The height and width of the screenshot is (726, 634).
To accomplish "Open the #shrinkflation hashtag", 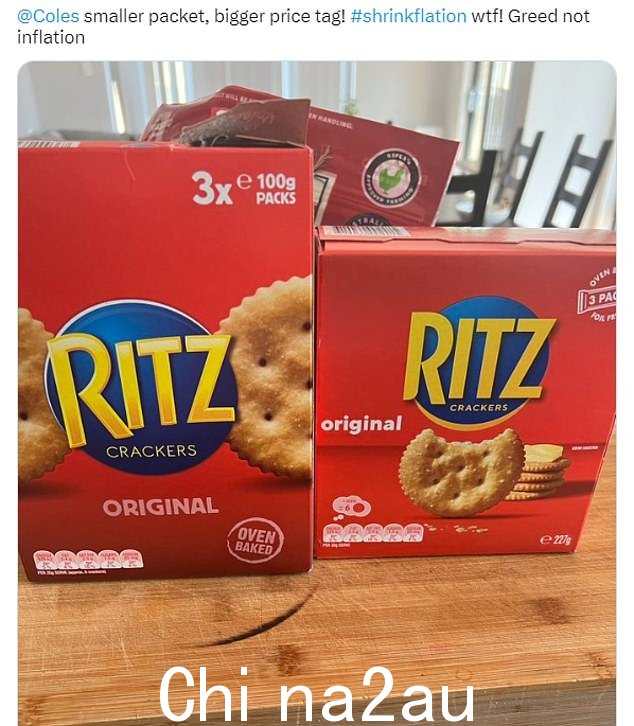I will (x=408, y=16).
